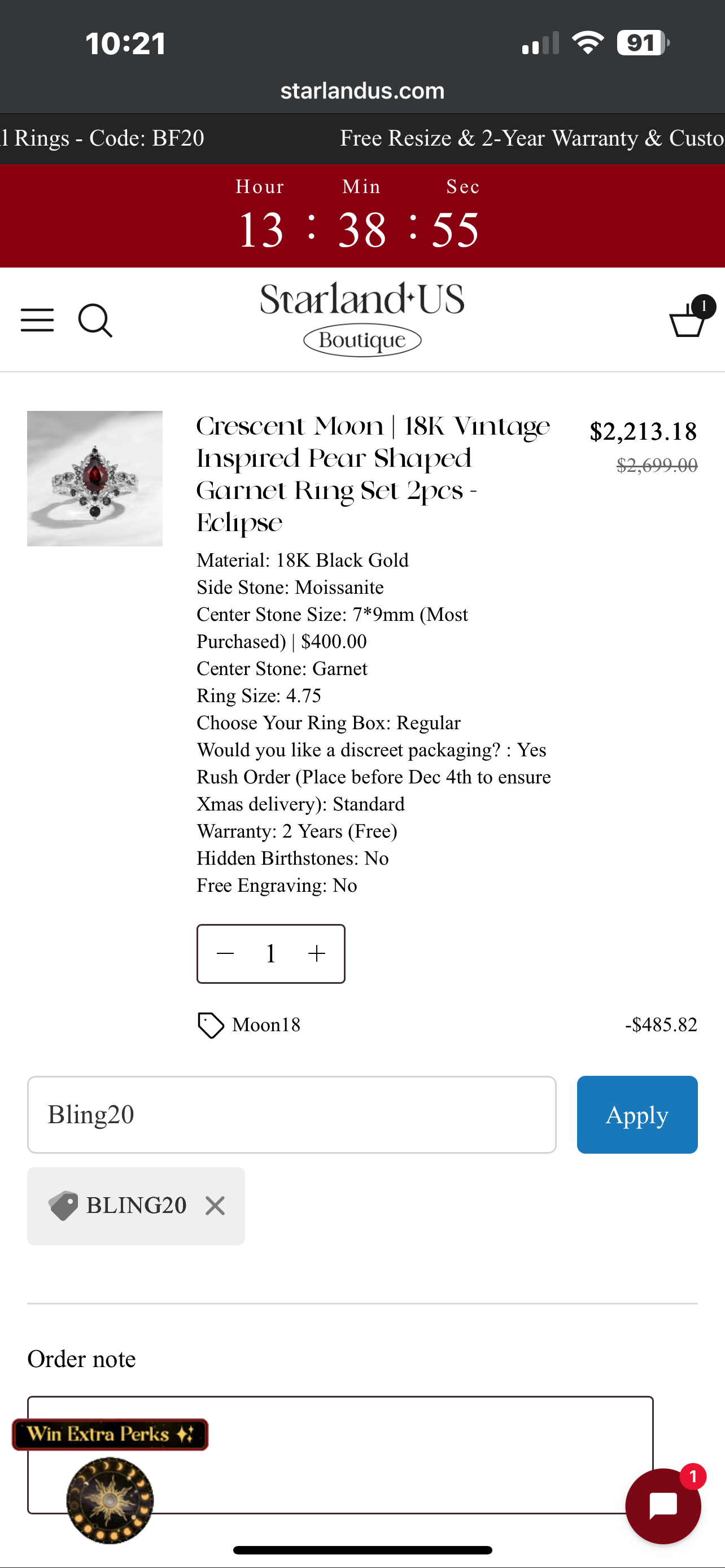Apply the Bling20 discount code
Screen dimensions: 725x1568
pyautogui.click(x=637, y=1115)
